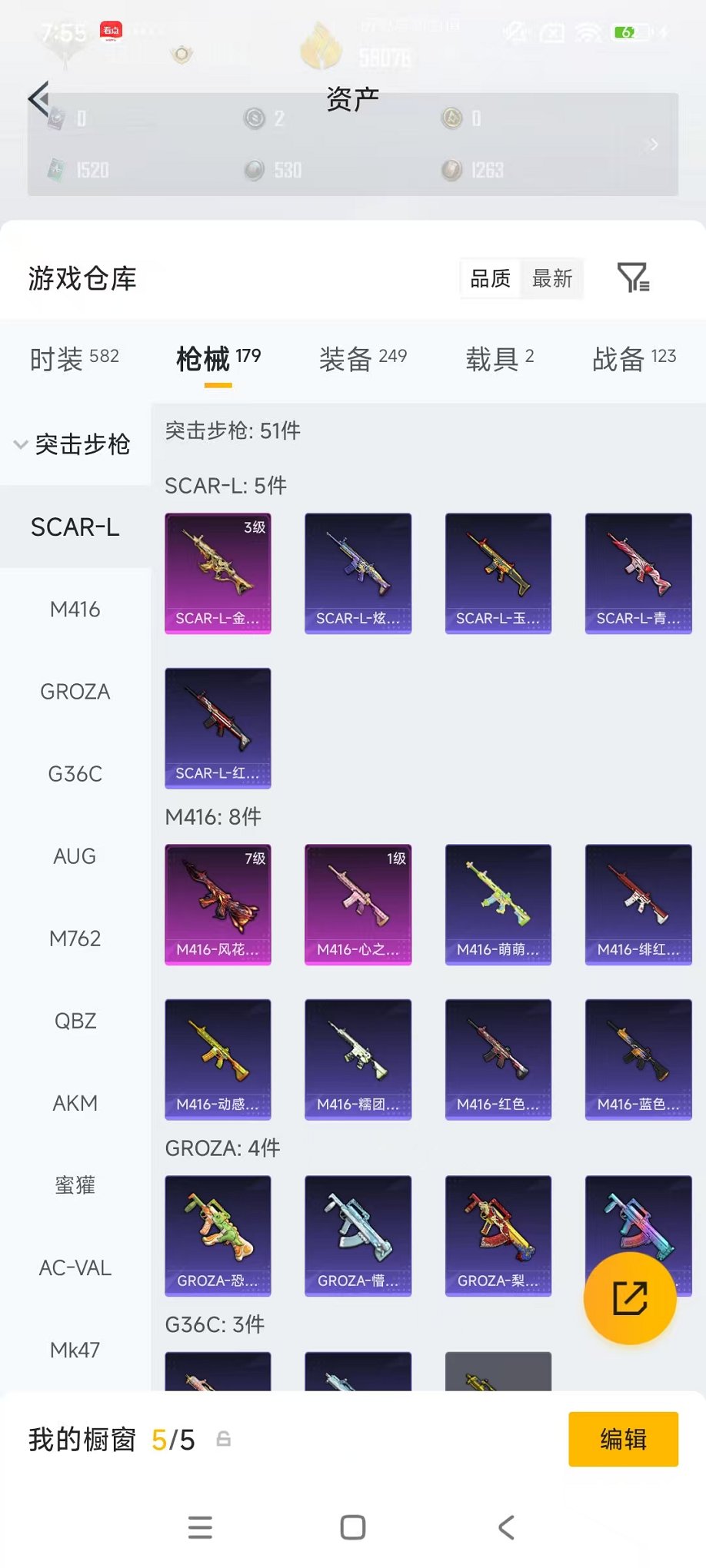Select GROZA in the weapon sidebar
The width and height of the screenshot is (706, 1568).
click(75, 692)
